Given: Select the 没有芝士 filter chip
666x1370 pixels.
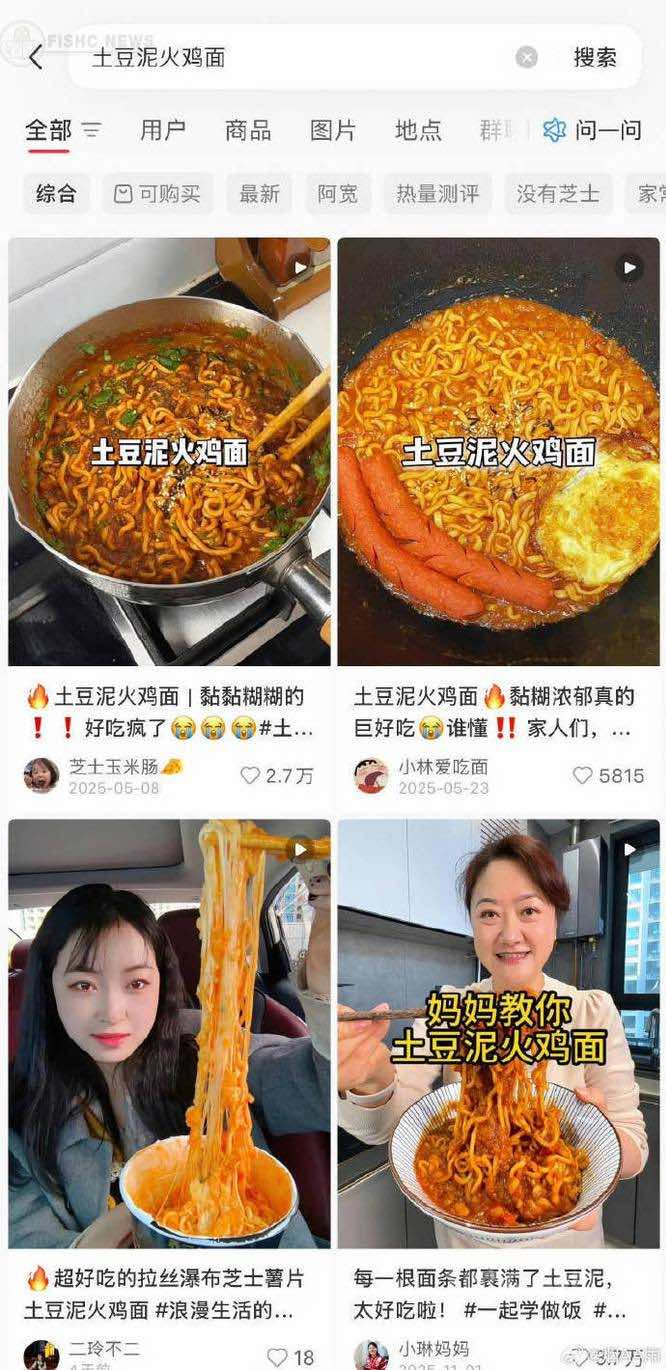Looking at the screenshot, I should 558,194.
